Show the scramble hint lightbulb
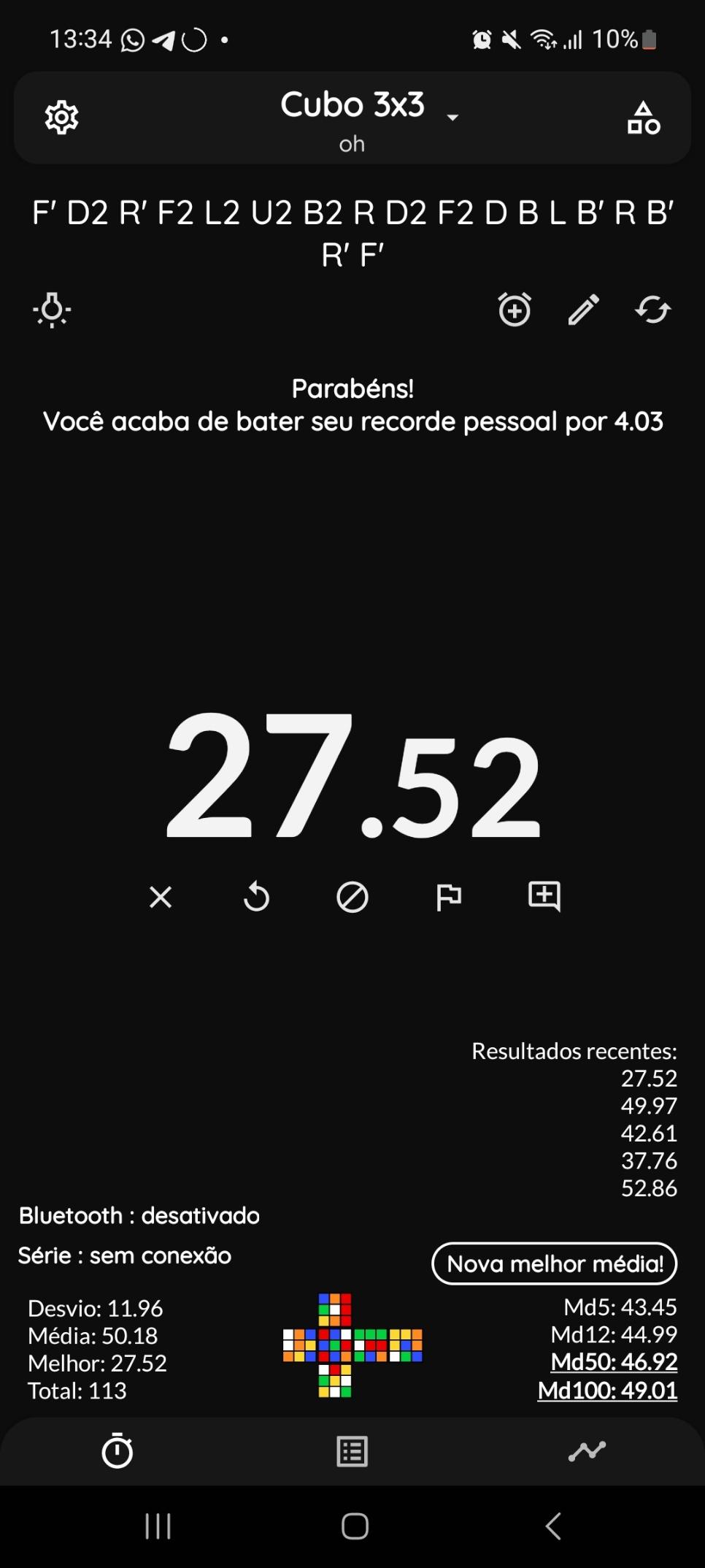This screenshot has width=705, height=1568. [52, 310]
